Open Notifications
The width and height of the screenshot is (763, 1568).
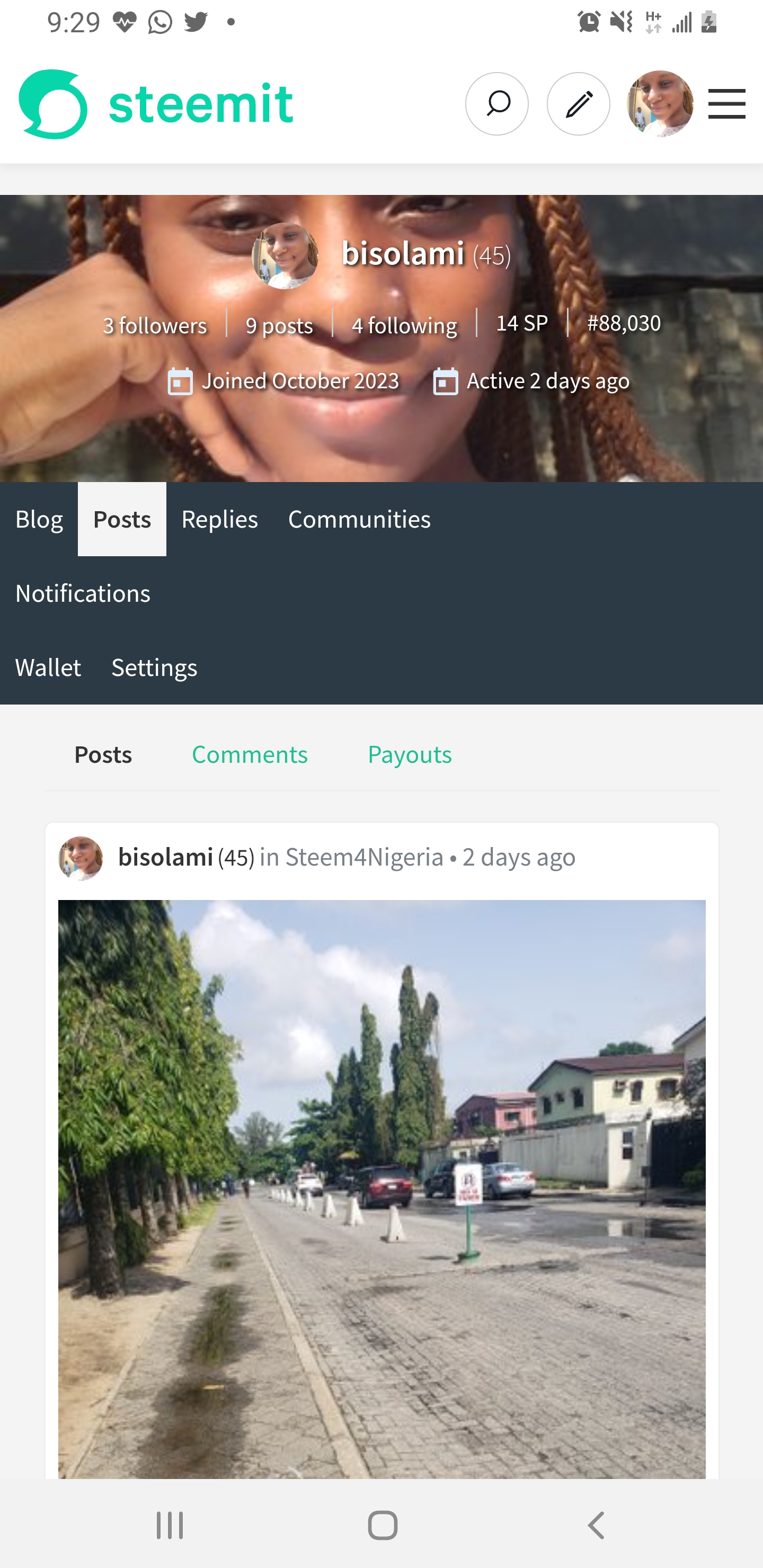[x=83, y=593]
